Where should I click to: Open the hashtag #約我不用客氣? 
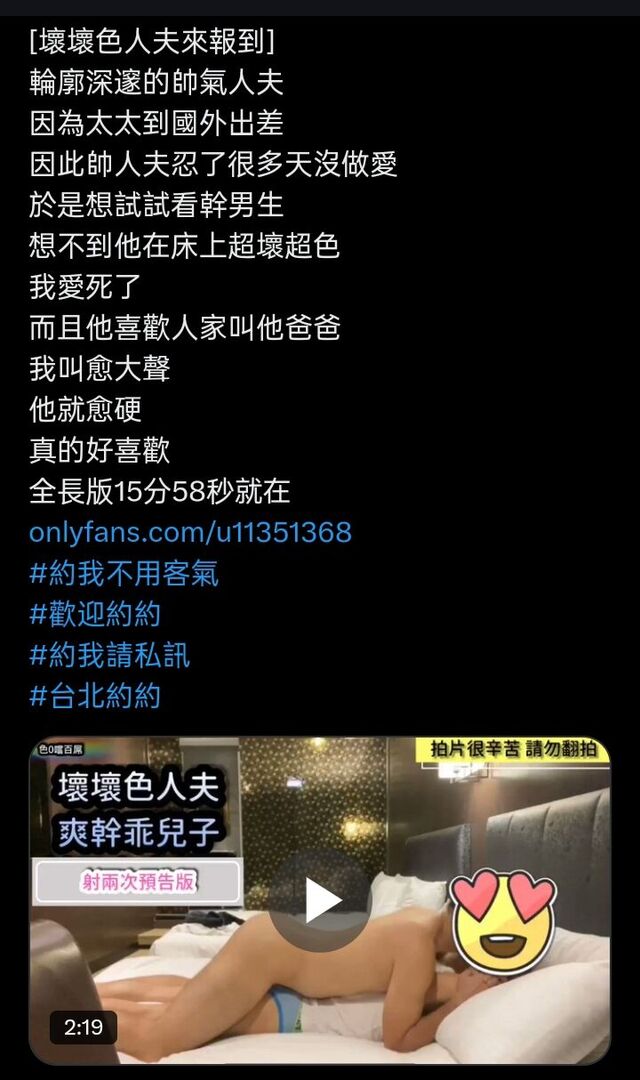click(x=123, y=573)
